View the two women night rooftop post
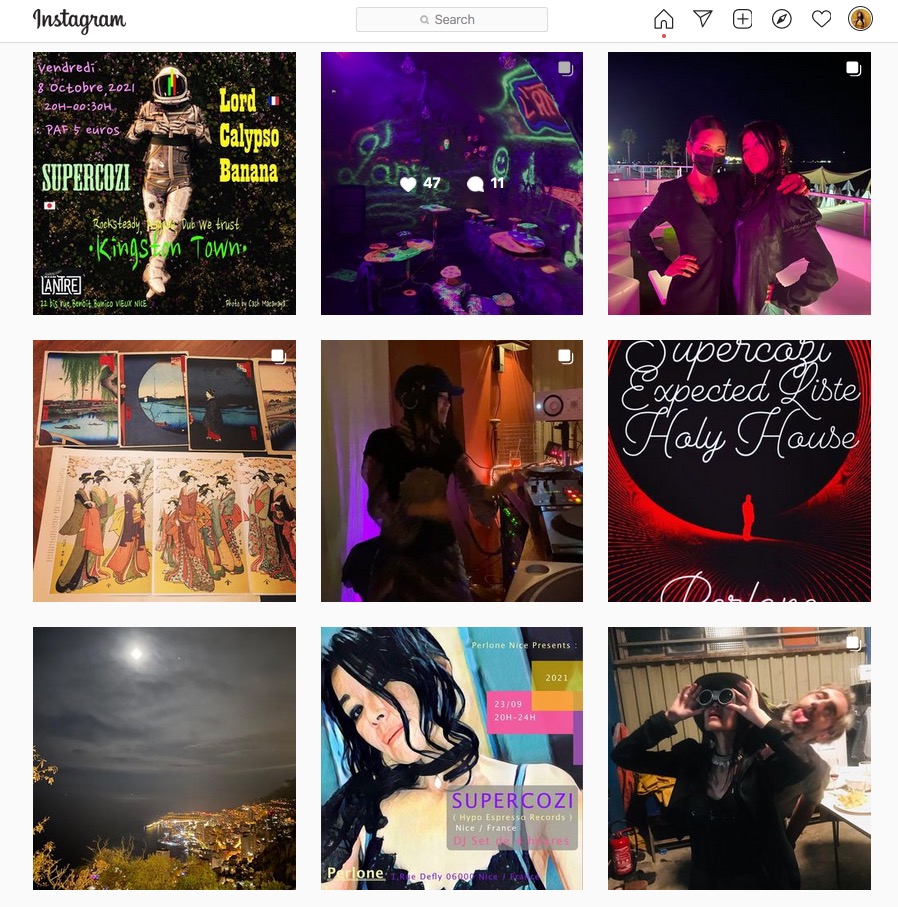The width and height of the screenshot is (898, 907). point(739,183)
